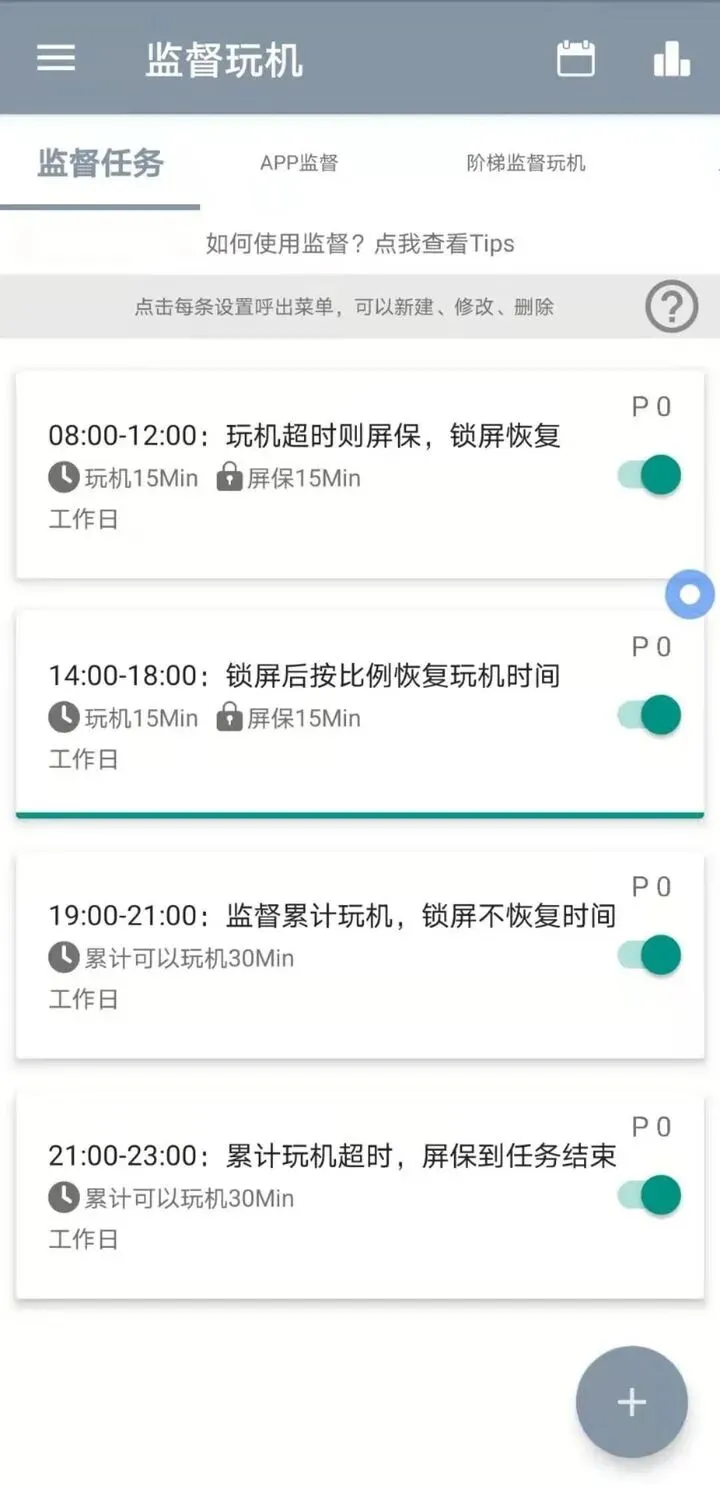This screenshot has height=1489, width=720.
Task: Tap the question mark help icon
Action: tap(671, 307)
